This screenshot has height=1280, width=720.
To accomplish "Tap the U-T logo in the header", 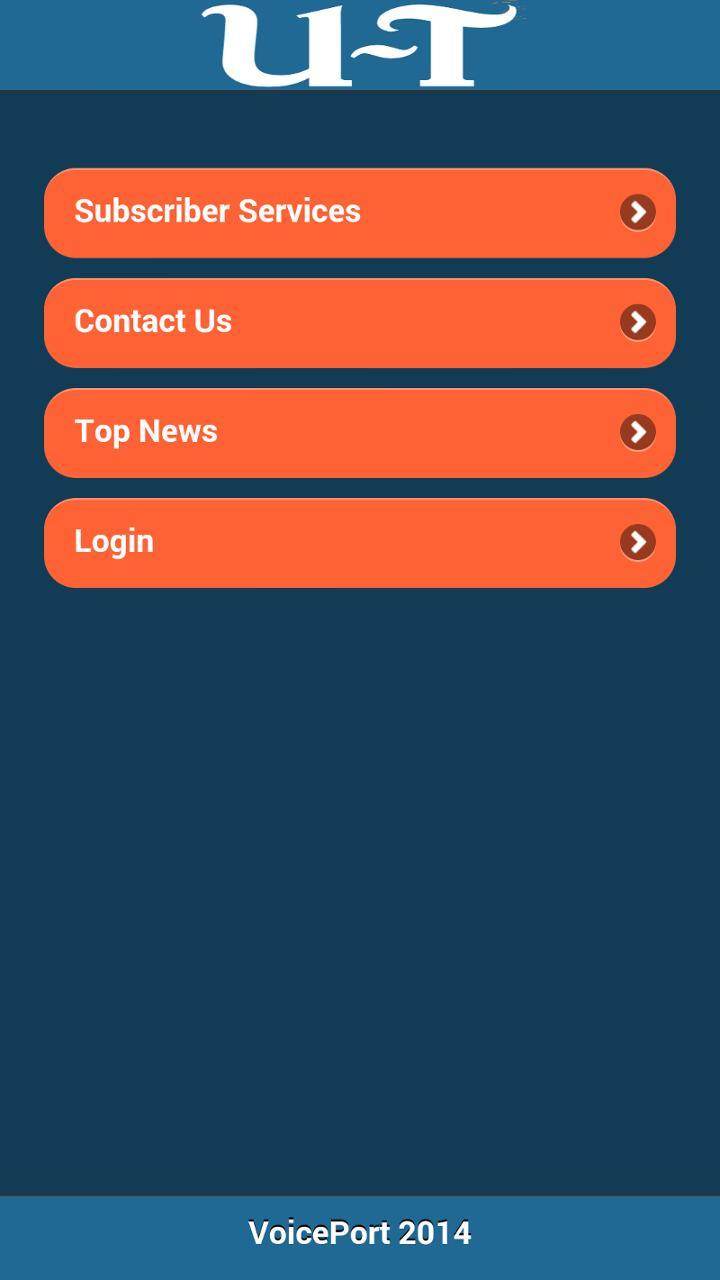I will click(x=360, y=45).
